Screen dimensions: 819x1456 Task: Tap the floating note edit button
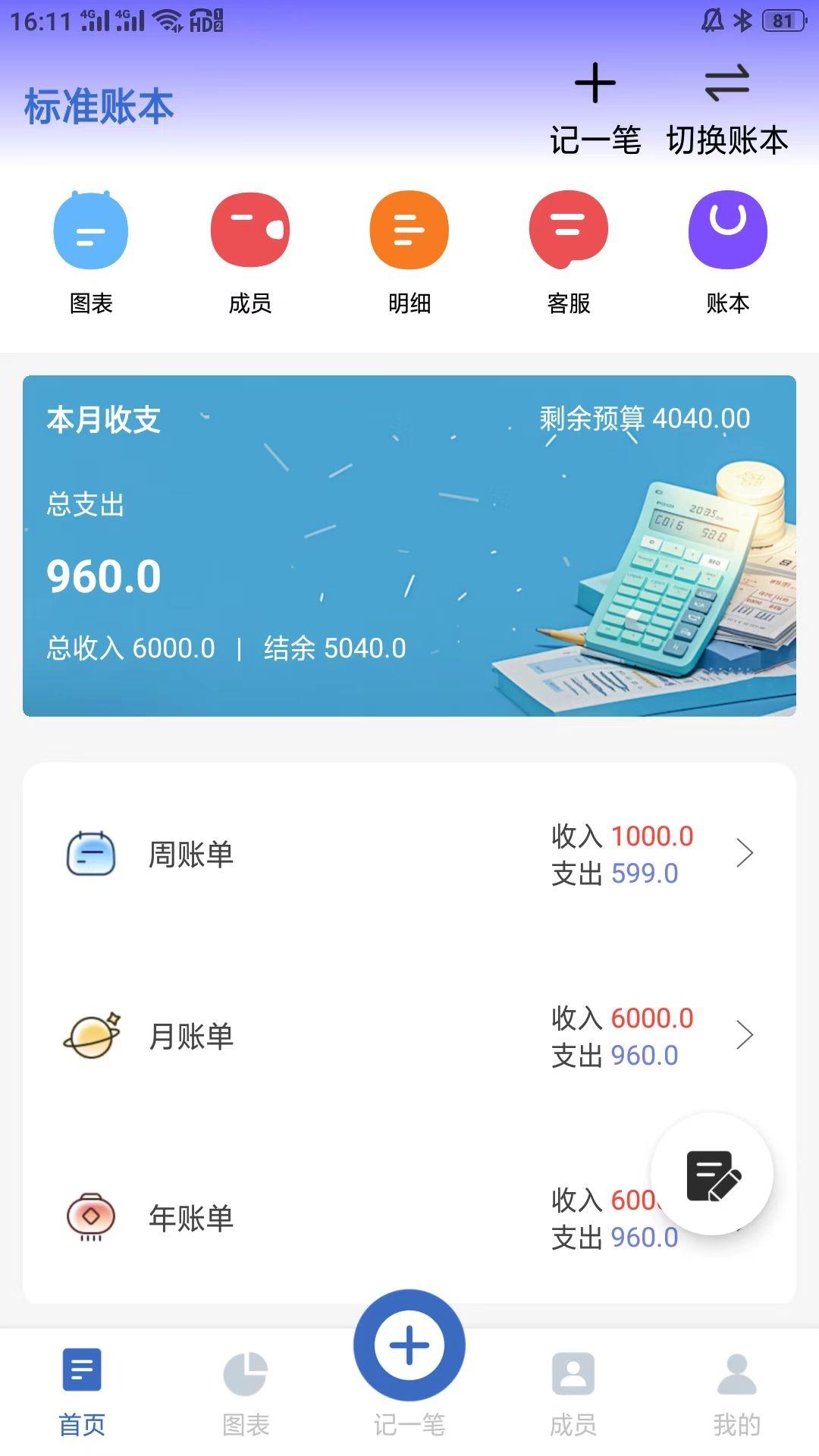click(712, 1175)
